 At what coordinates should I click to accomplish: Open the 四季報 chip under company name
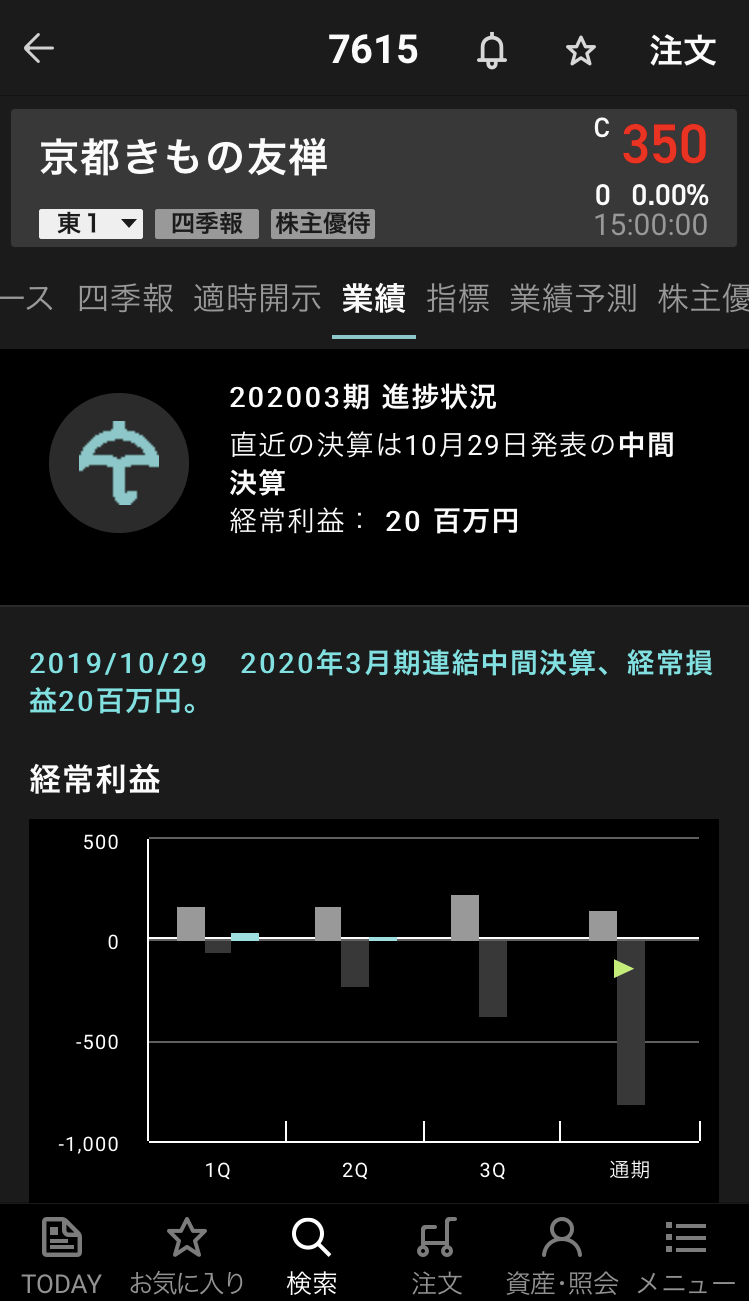click(x=207, y=223)
